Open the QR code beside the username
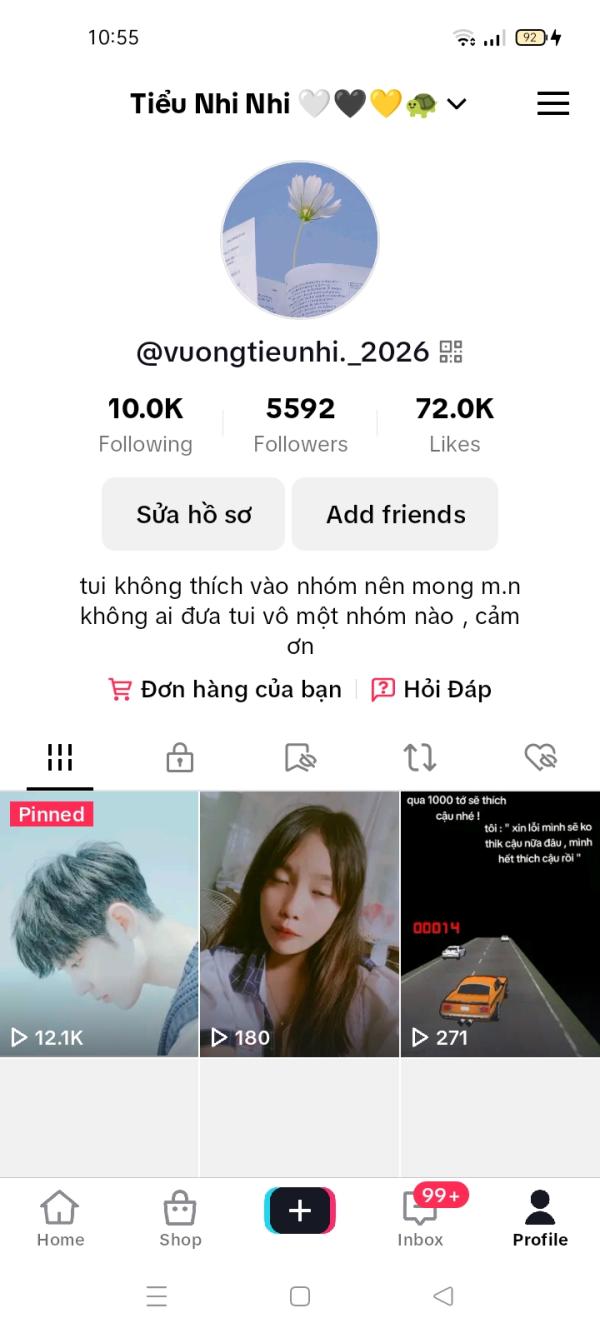This screenshot has width=600, height=1333. [x=451, y=352]
